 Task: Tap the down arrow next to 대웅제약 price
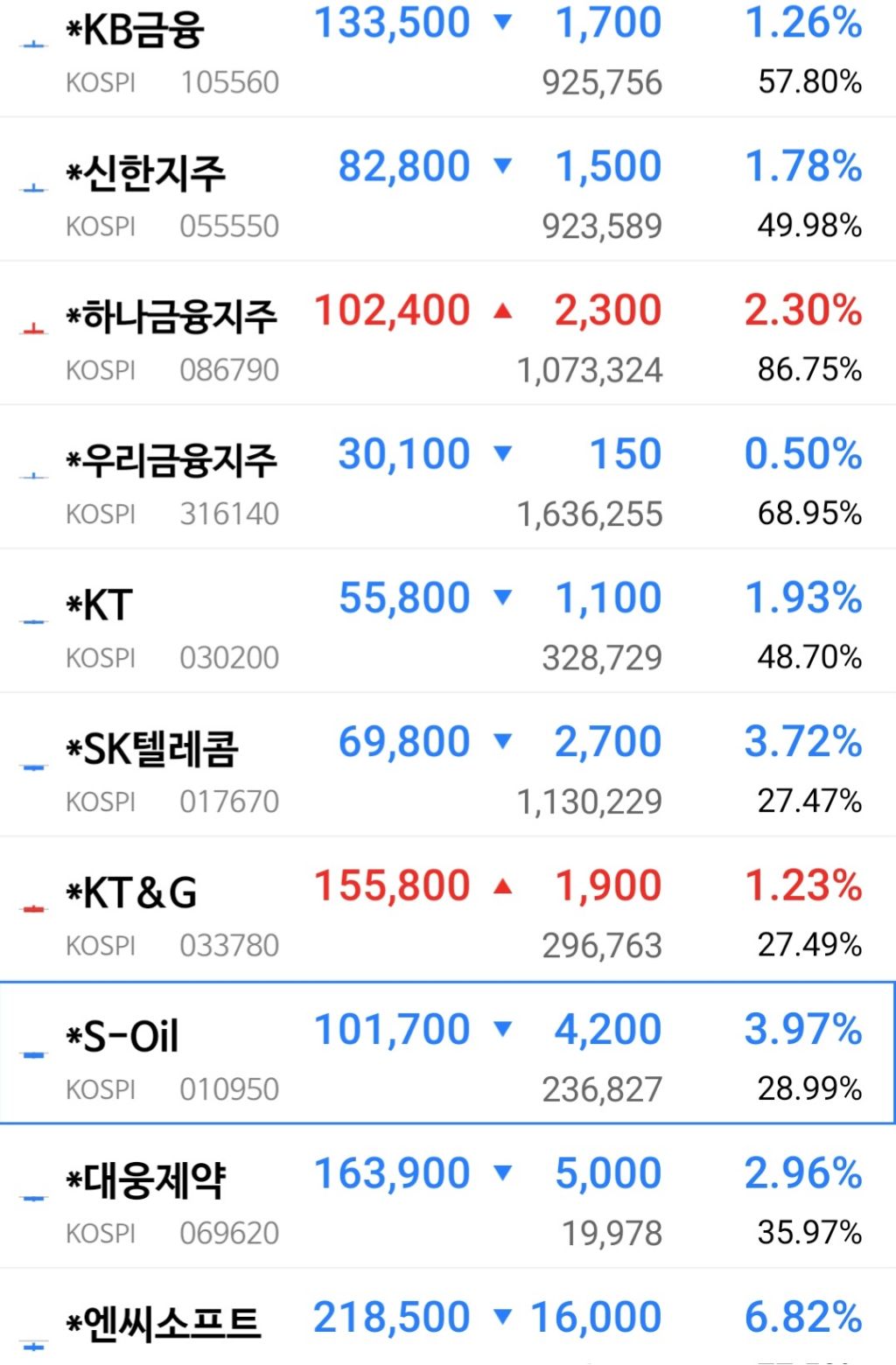pos(503,1172)
